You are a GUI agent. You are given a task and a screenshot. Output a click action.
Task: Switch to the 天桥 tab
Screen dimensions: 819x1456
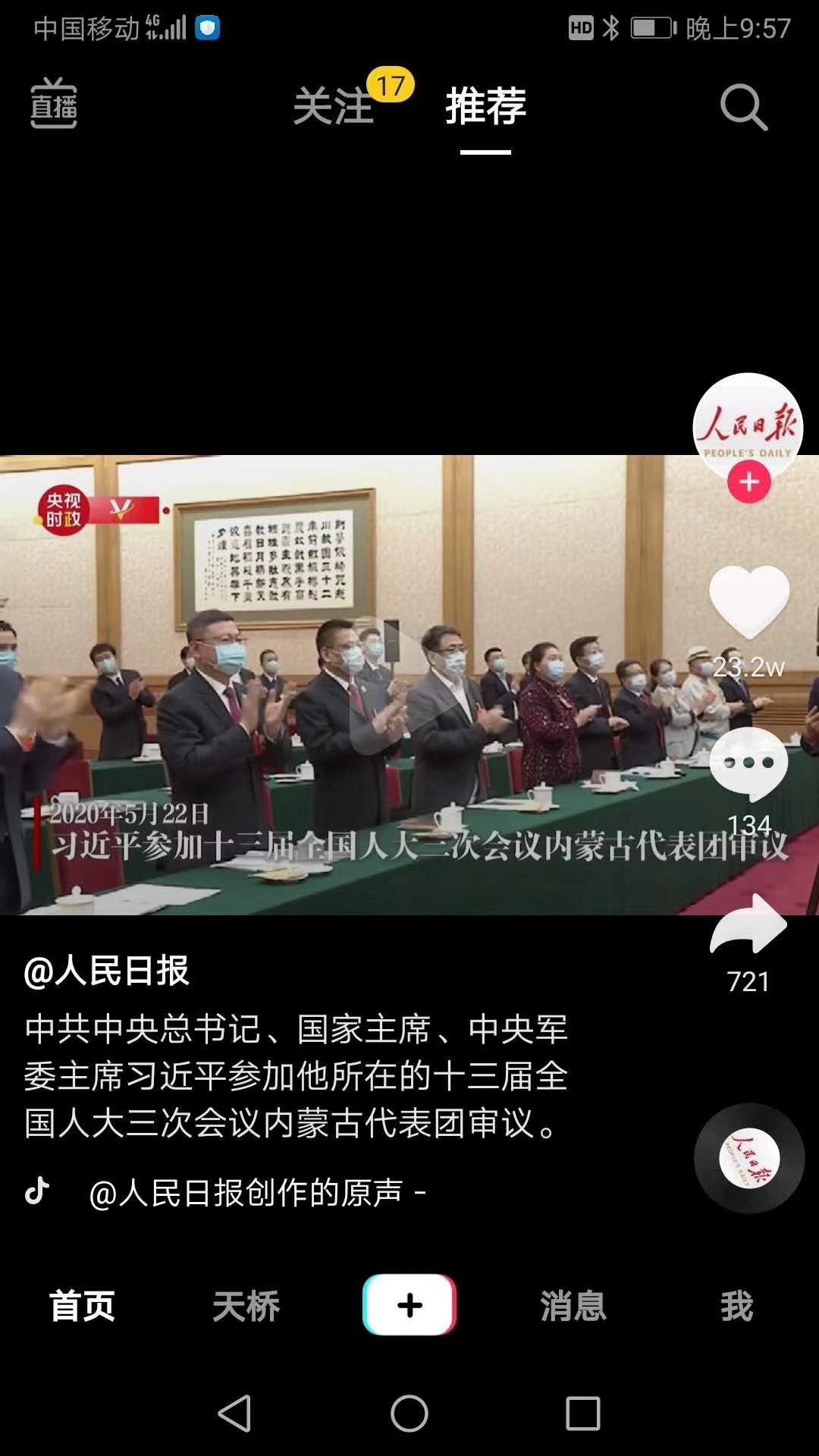coord(246,1306)
